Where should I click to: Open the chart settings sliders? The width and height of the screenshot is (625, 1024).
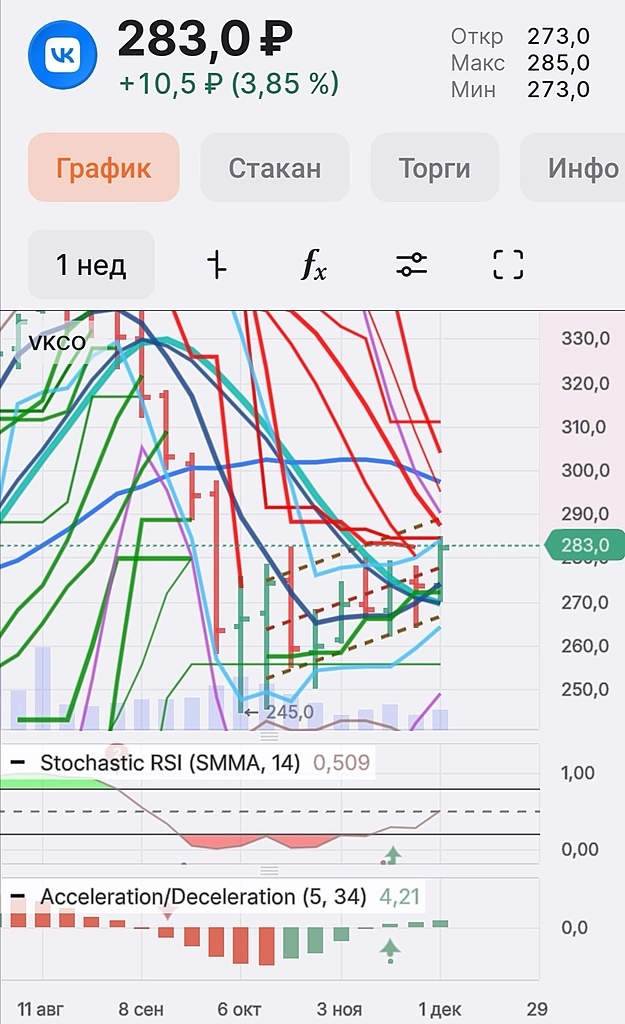(411, 265)
